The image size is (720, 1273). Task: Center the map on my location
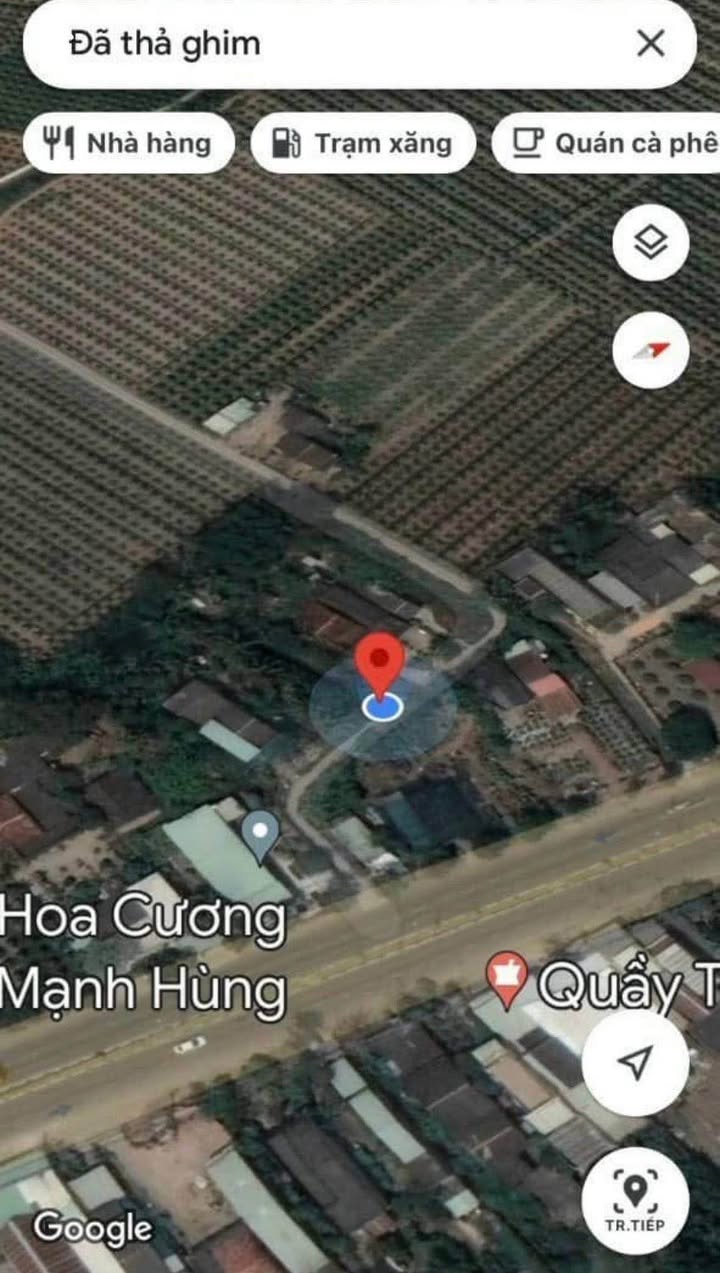pos(635,1063)
